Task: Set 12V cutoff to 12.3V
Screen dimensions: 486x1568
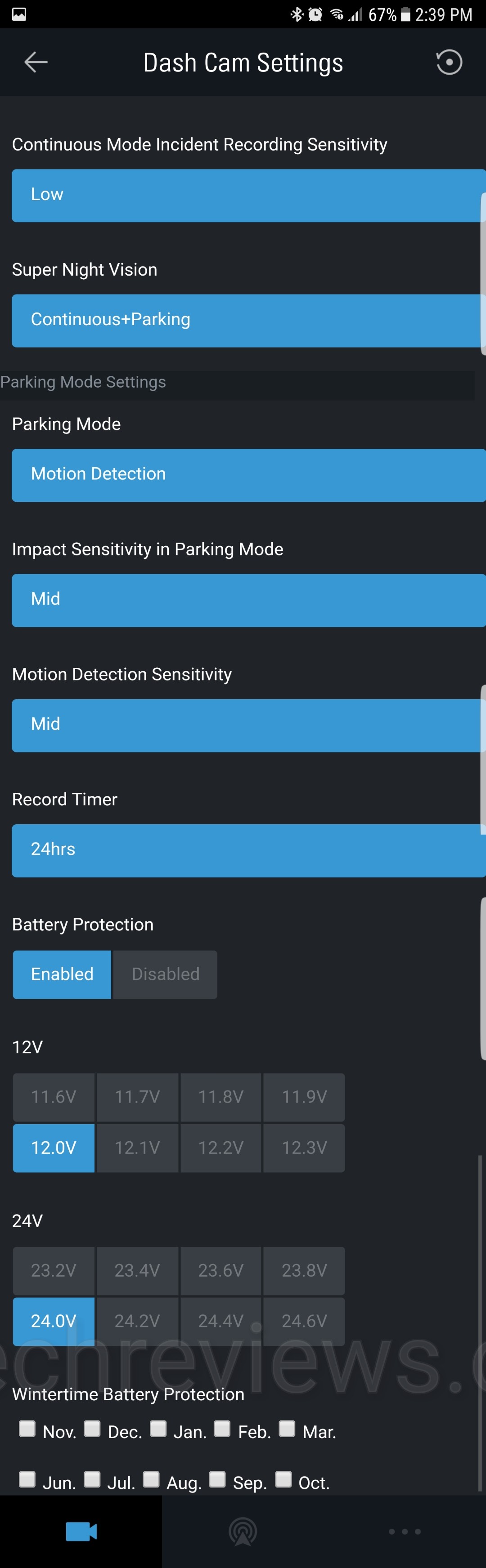Action: [x=304, y=1148]
